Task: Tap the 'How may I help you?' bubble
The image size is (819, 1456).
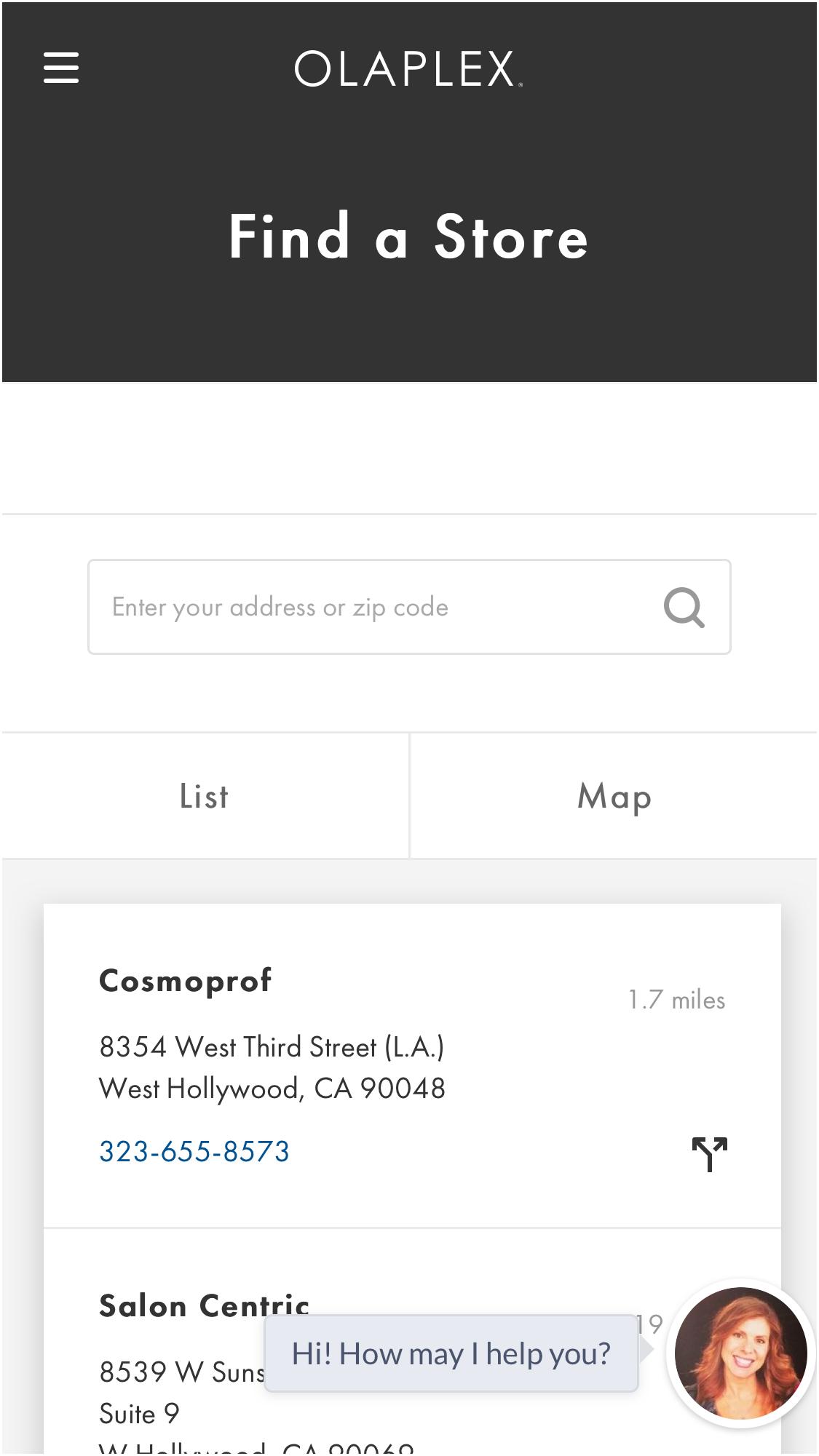Action: [x=451, y=1353]
